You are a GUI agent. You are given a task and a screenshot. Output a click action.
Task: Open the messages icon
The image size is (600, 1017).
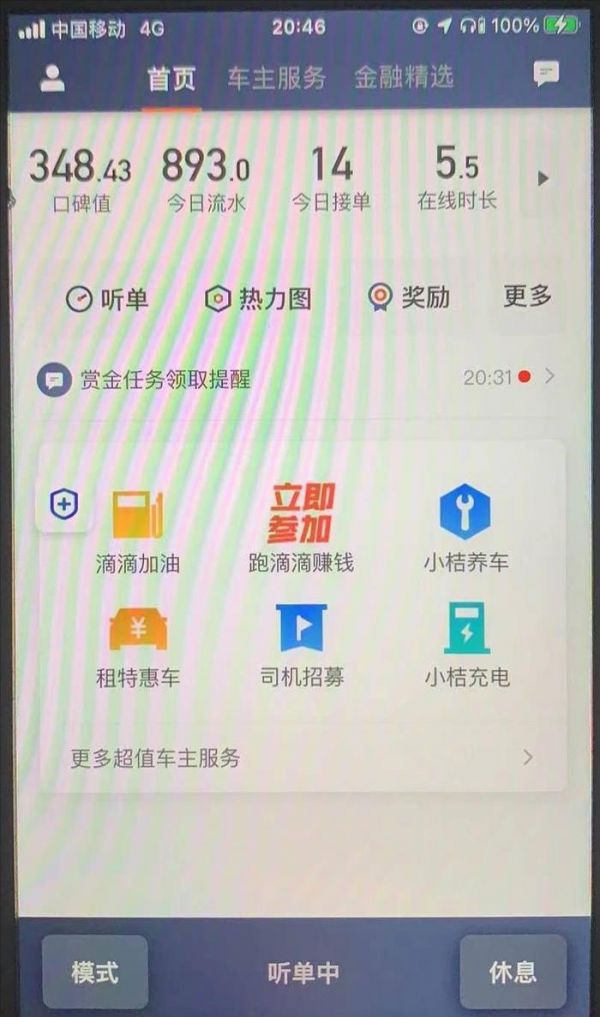tap(546, 74)
